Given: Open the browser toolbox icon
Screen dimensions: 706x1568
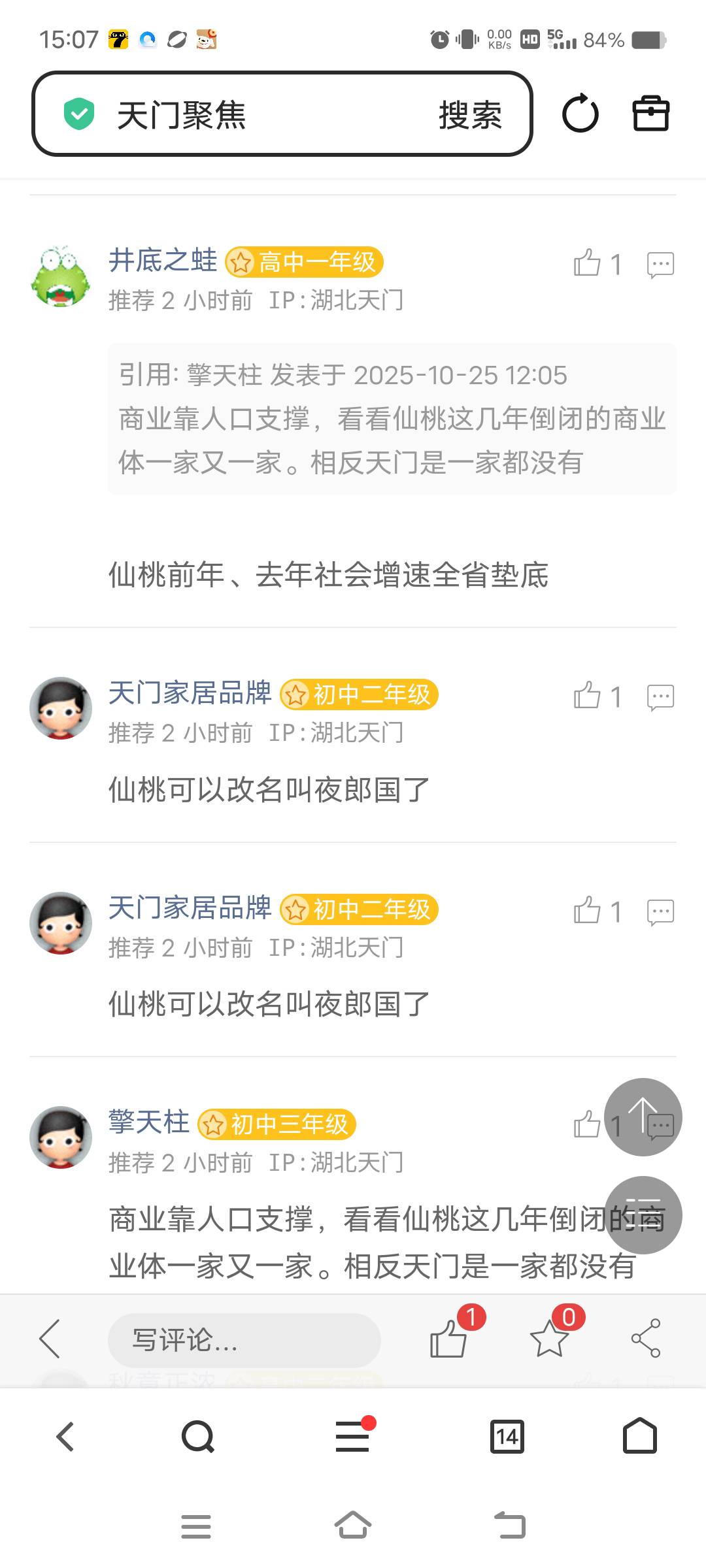Looking at the screenshot, I should point(650,114).
